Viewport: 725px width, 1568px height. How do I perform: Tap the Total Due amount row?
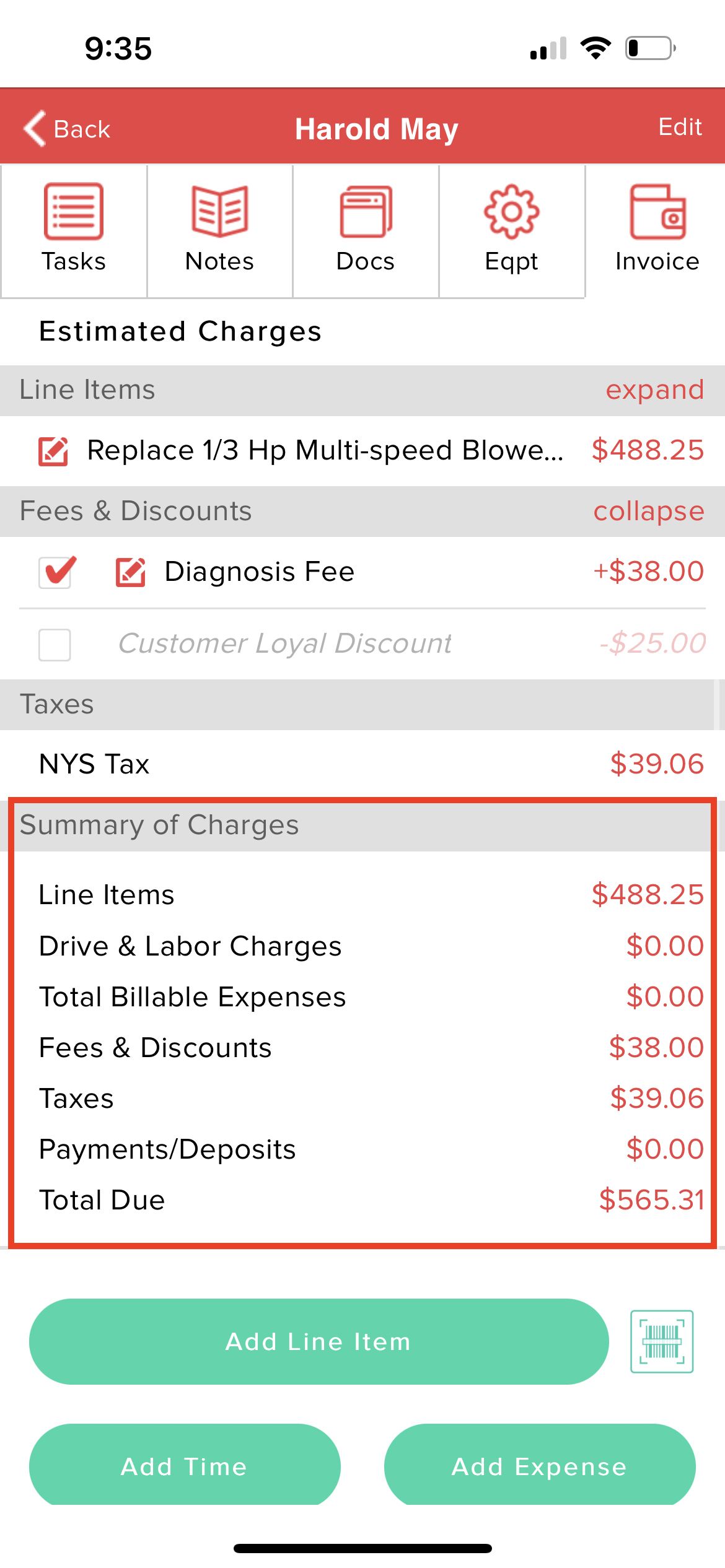[x=362, y=1200]
